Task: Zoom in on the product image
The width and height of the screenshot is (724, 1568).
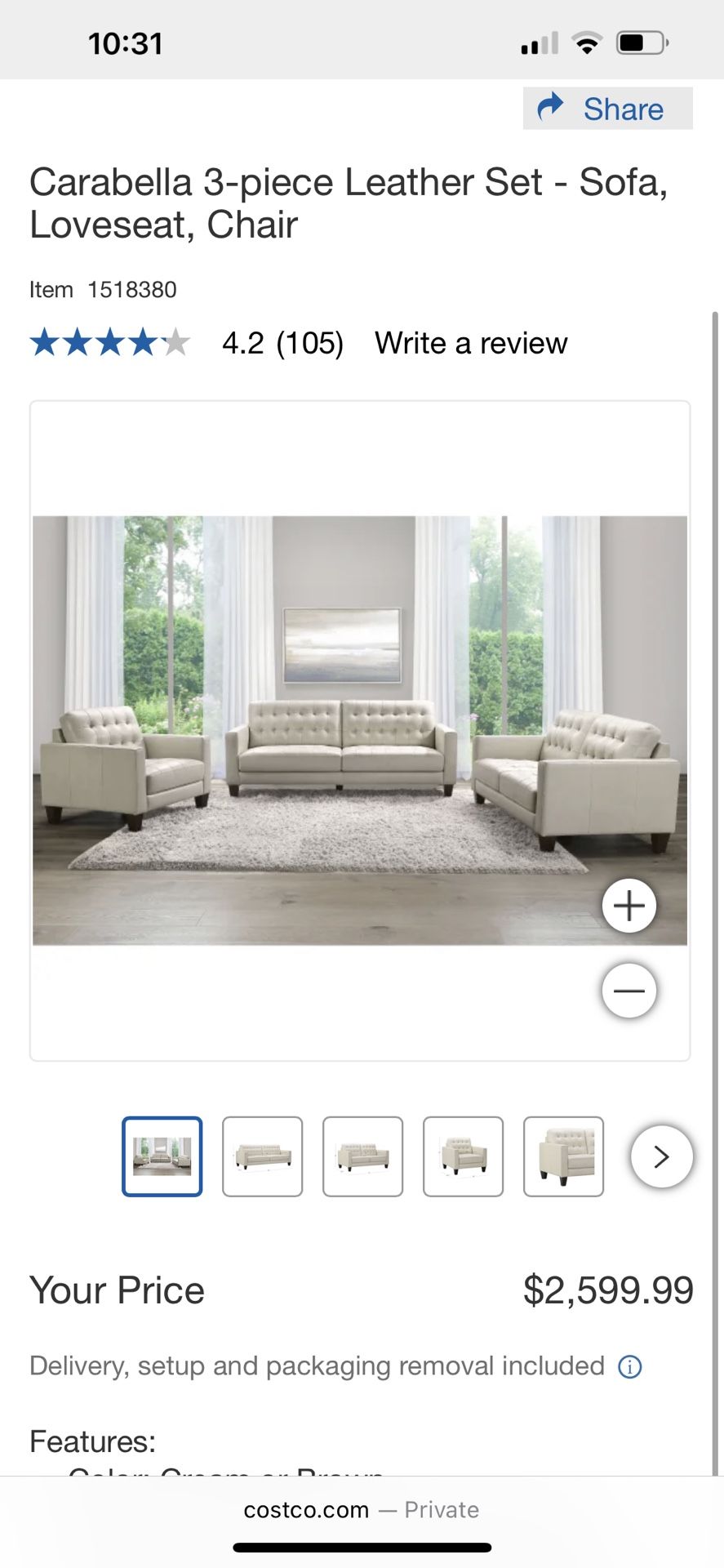Action: pyautogui.click(x=629, y=906)
